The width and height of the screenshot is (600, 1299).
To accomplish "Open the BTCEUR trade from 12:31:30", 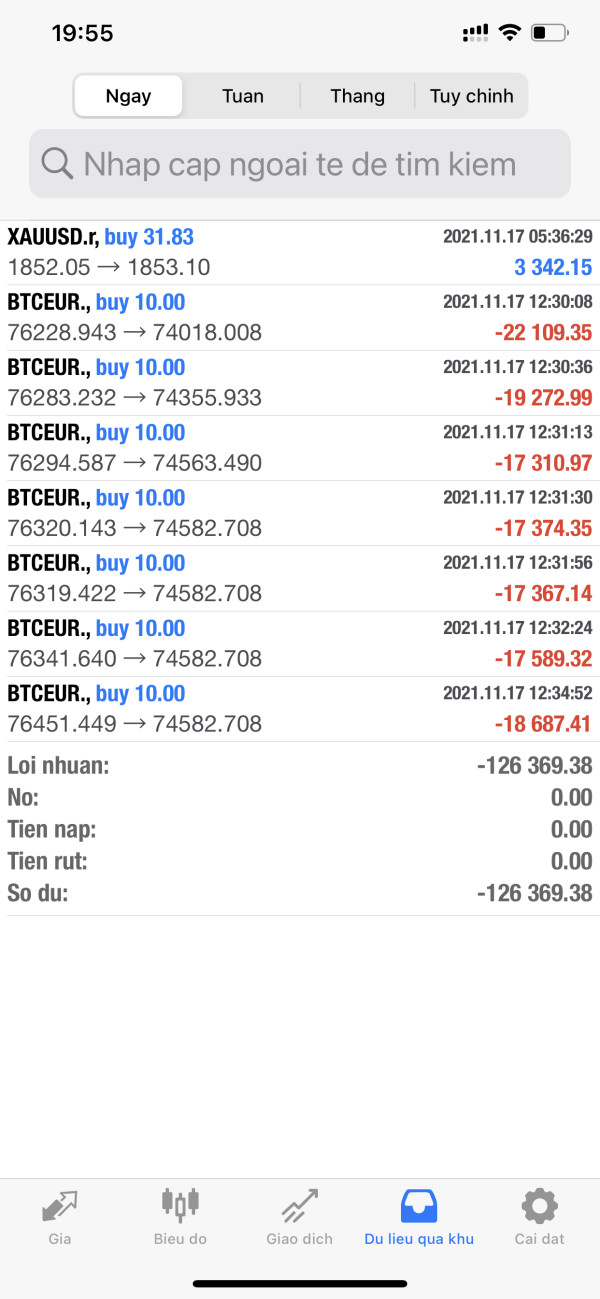I will coord(300,512).
